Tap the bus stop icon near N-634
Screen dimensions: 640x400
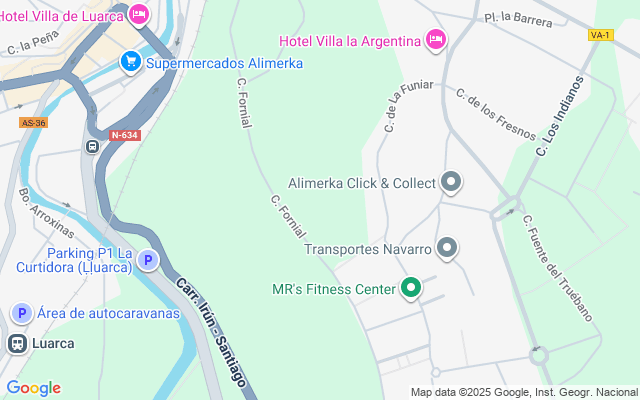coord(92,146)
